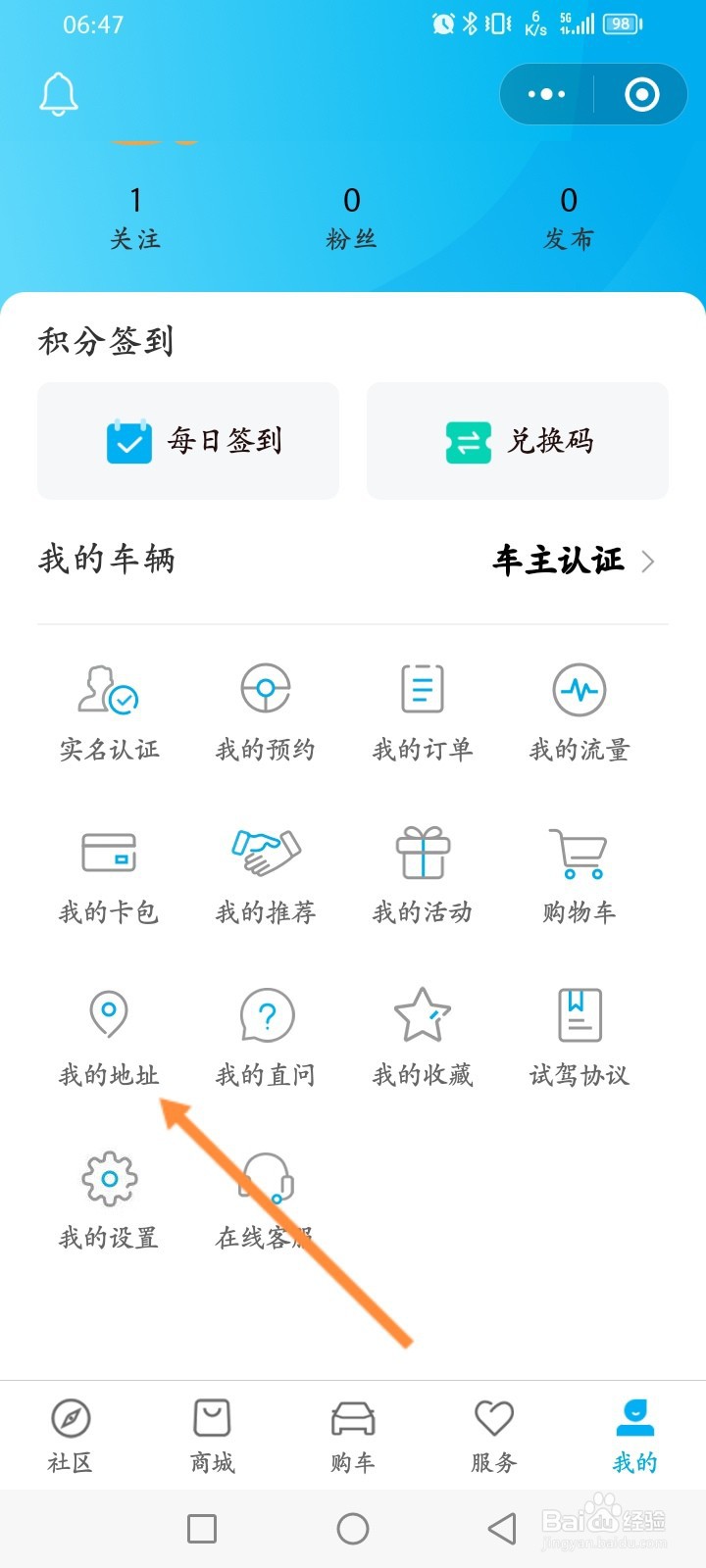The height and width of the screenshot is (1568, 706).
Task: Open 我的收藏 favorites
Action: click(x=423, y=1039)
